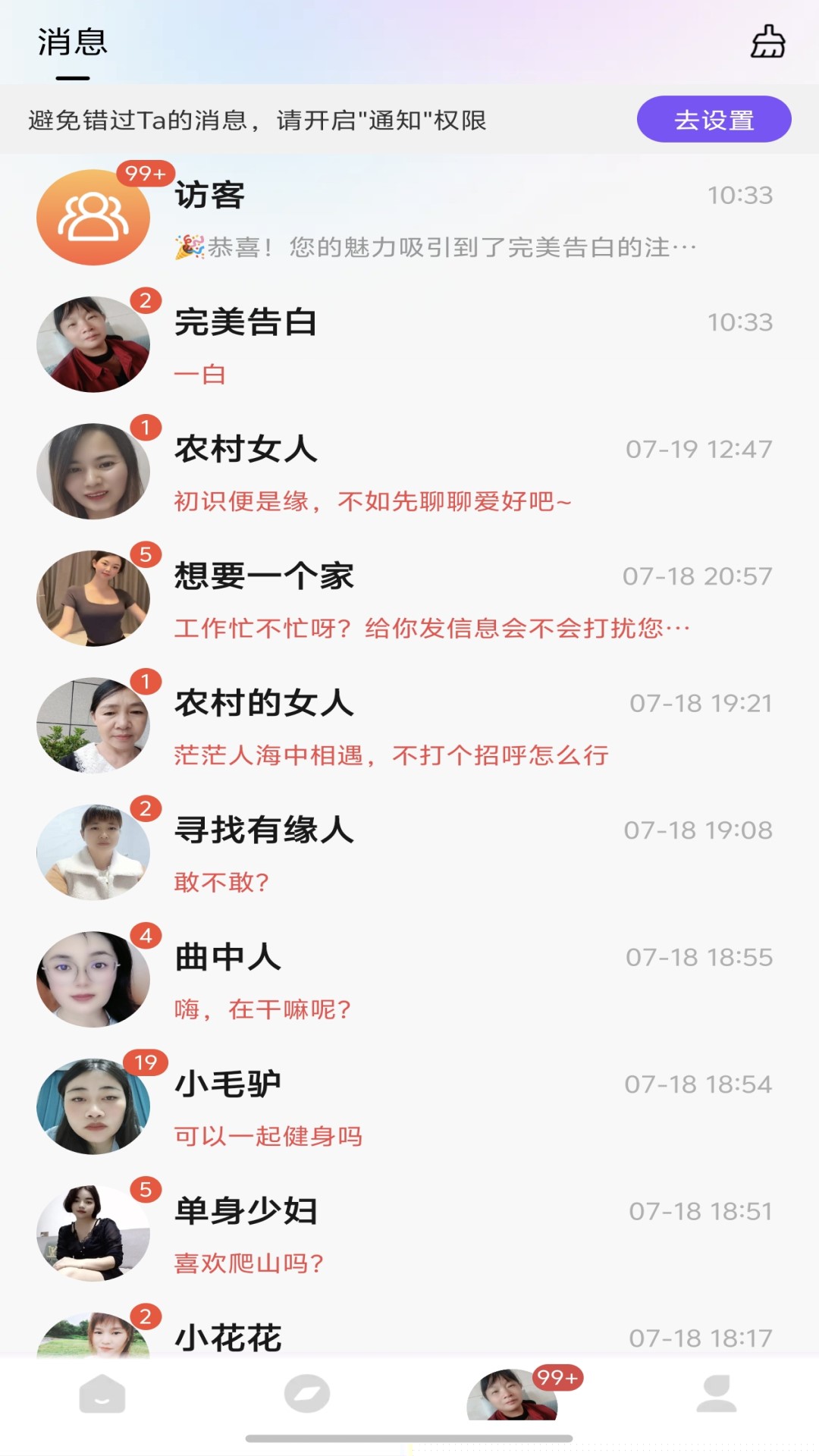Open the 访客 visitors row

pyautogui.click(x=409, y=218)
